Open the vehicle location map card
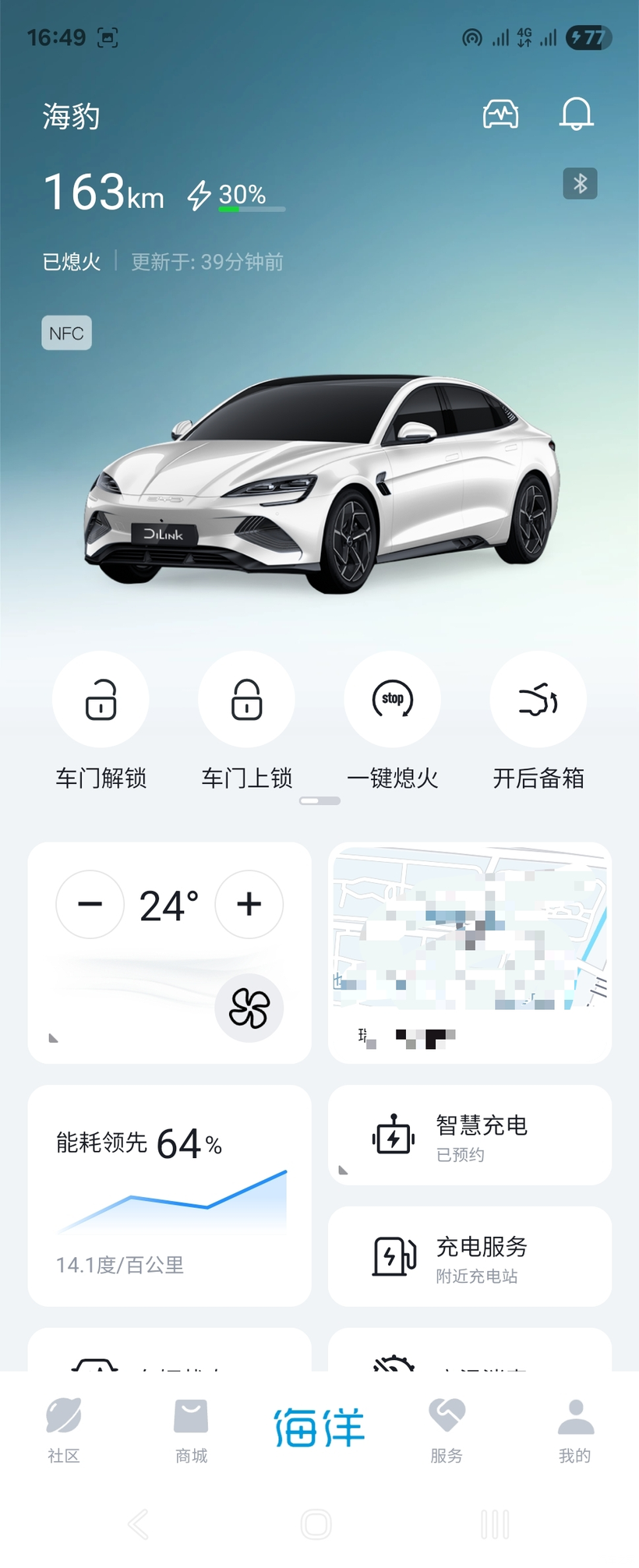 click(469, 951)
